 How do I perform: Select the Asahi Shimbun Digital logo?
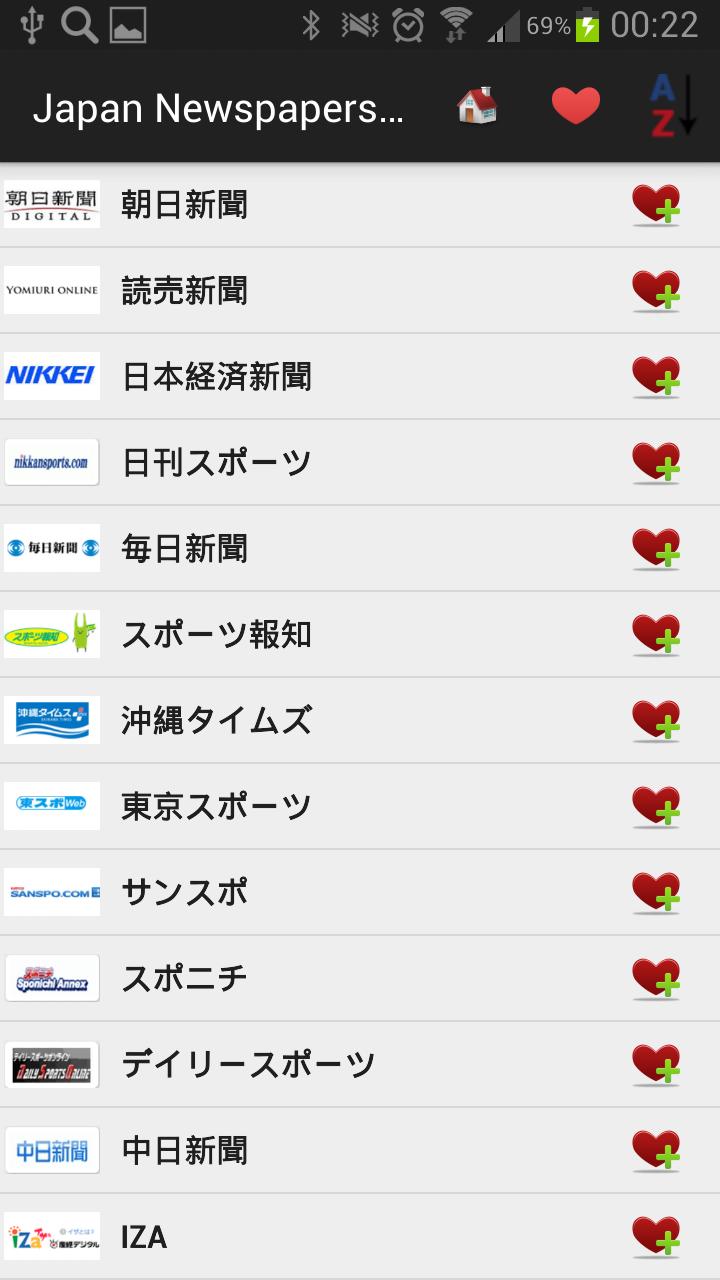tap(51, 203)
